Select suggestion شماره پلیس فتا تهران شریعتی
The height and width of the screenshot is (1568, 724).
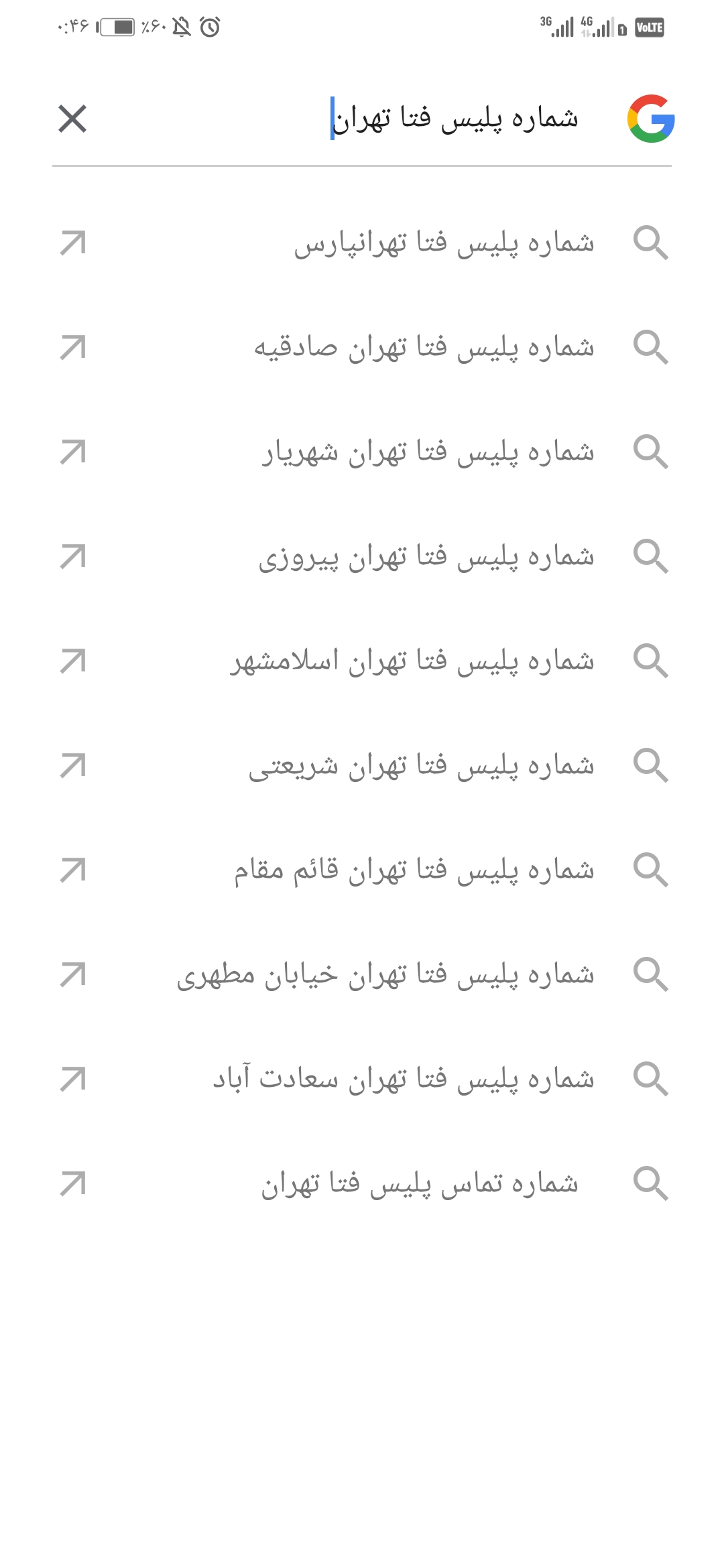421,766
